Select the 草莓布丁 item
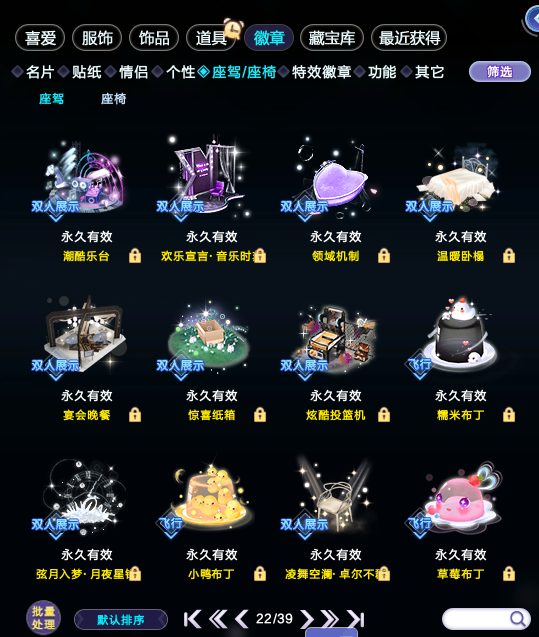Viewport: 539px width, 637px height. pos(460,496)
